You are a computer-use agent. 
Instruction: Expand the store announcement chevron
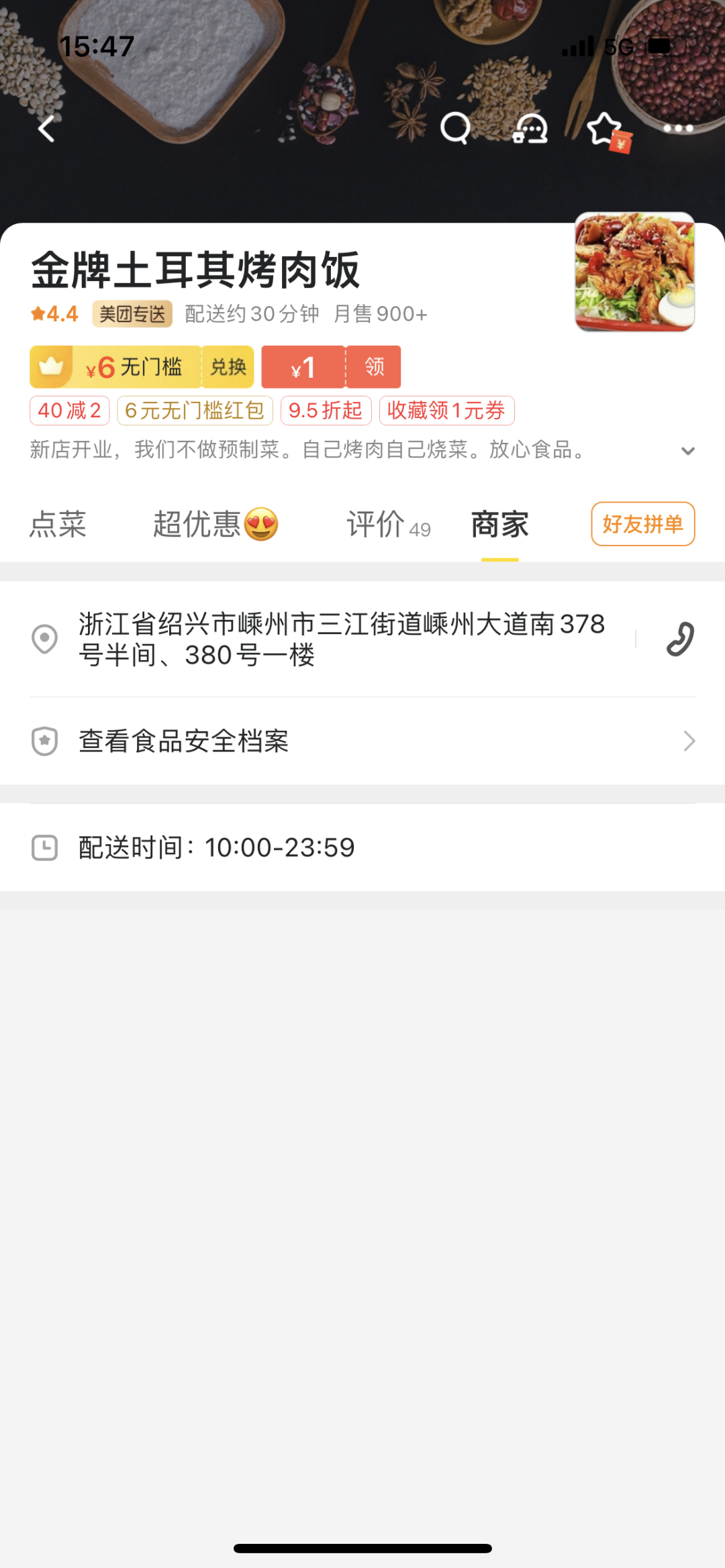coord(687,451)
